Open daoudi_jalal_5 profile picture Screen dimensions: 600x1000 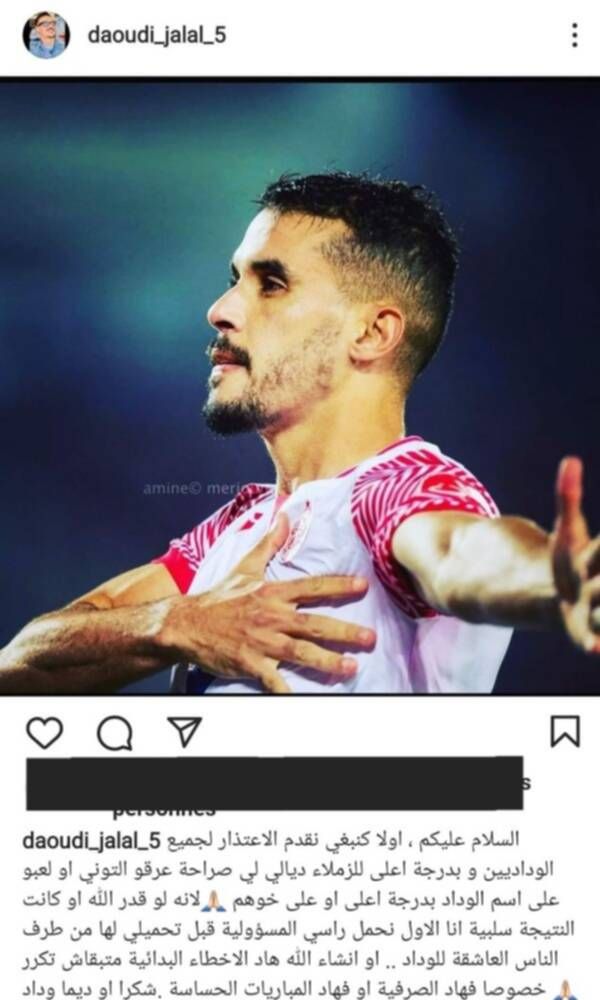coord(46,35)
